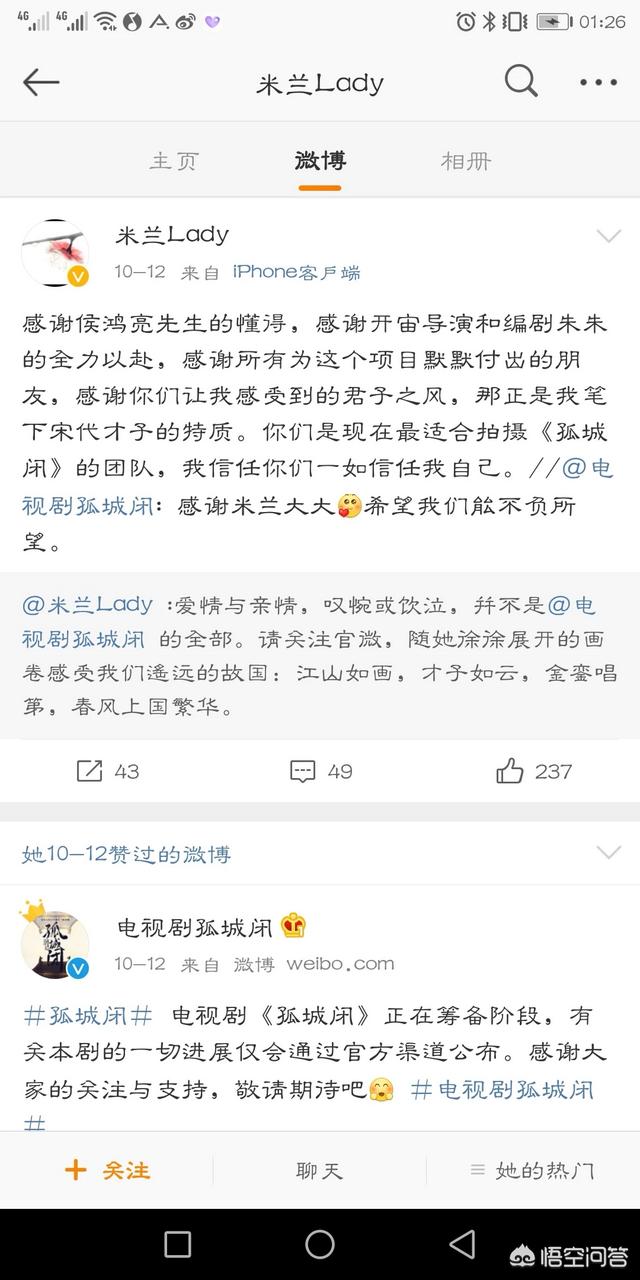Viewport: 640px width, 1280px height.
Task: Switch to the 主页 tab
Action: pyautogui.click(x=174, y=161)
